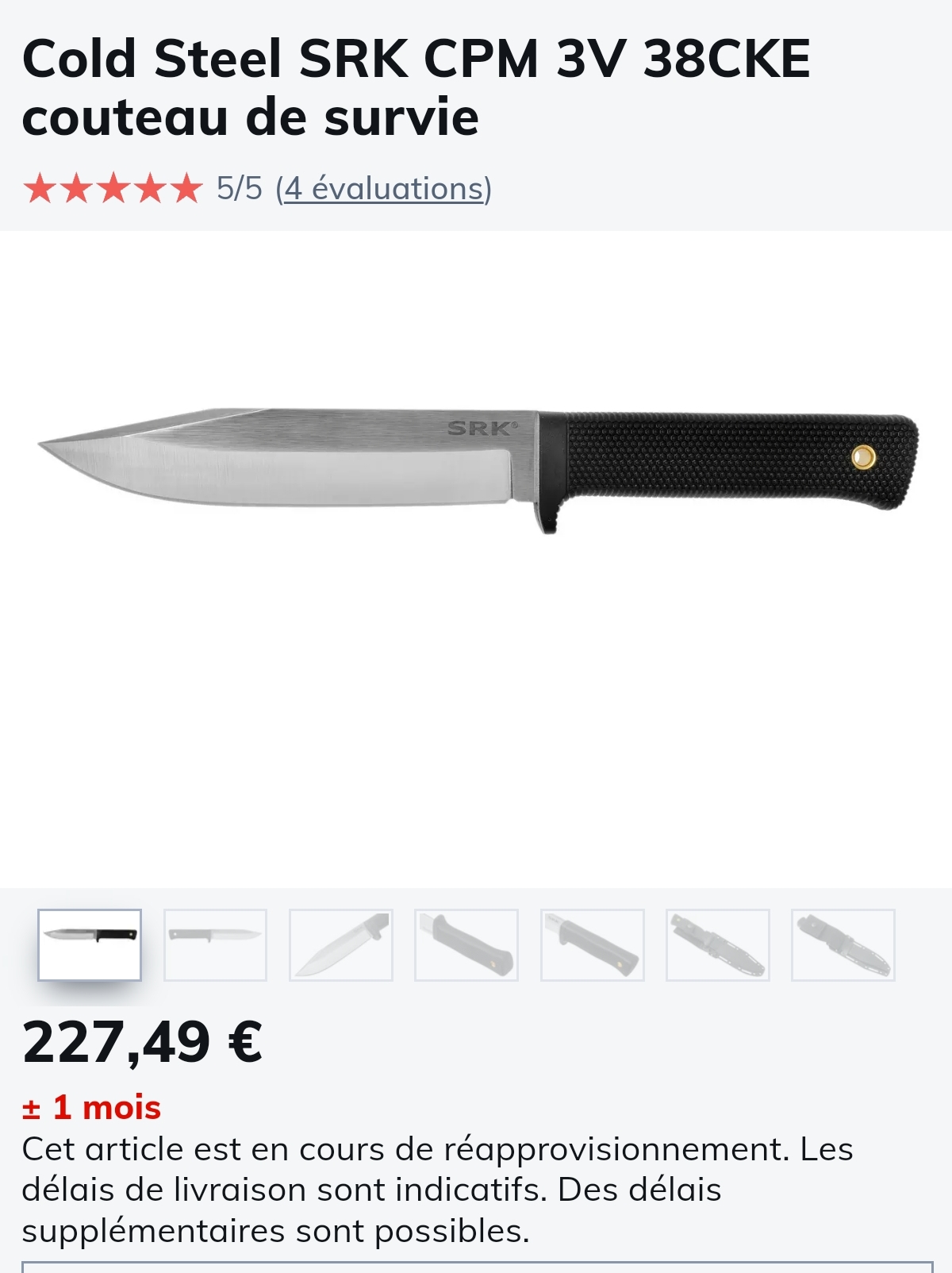This screenshot has height=1273, width=952.
Task: View the fourth thumbnail handle close-up
Action: pyautogui.click(x=466, y=944)
